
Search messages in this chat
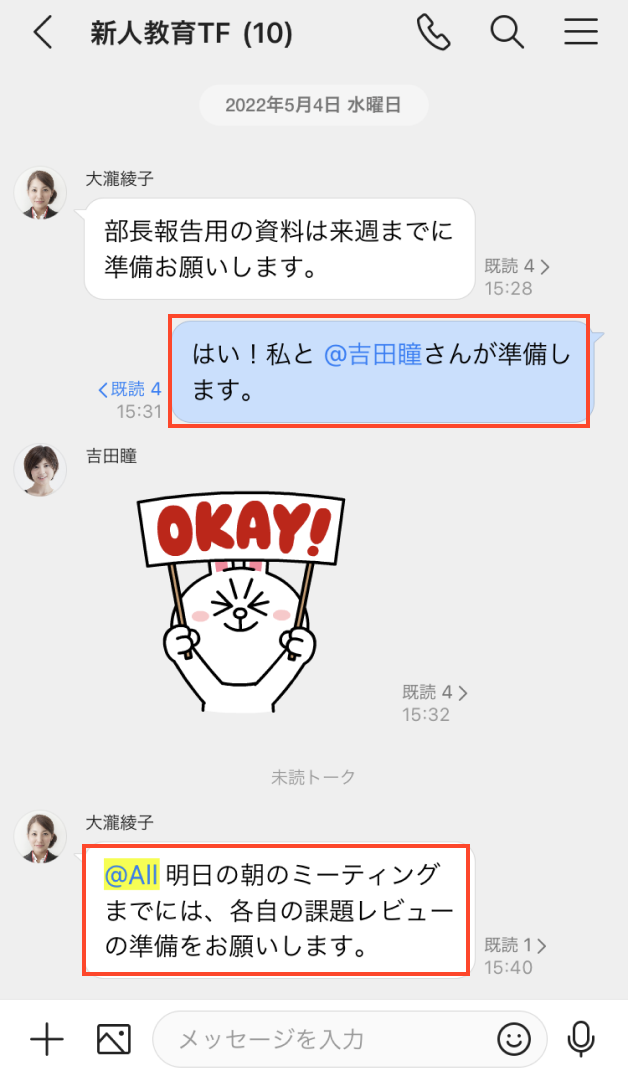point(507,33)
